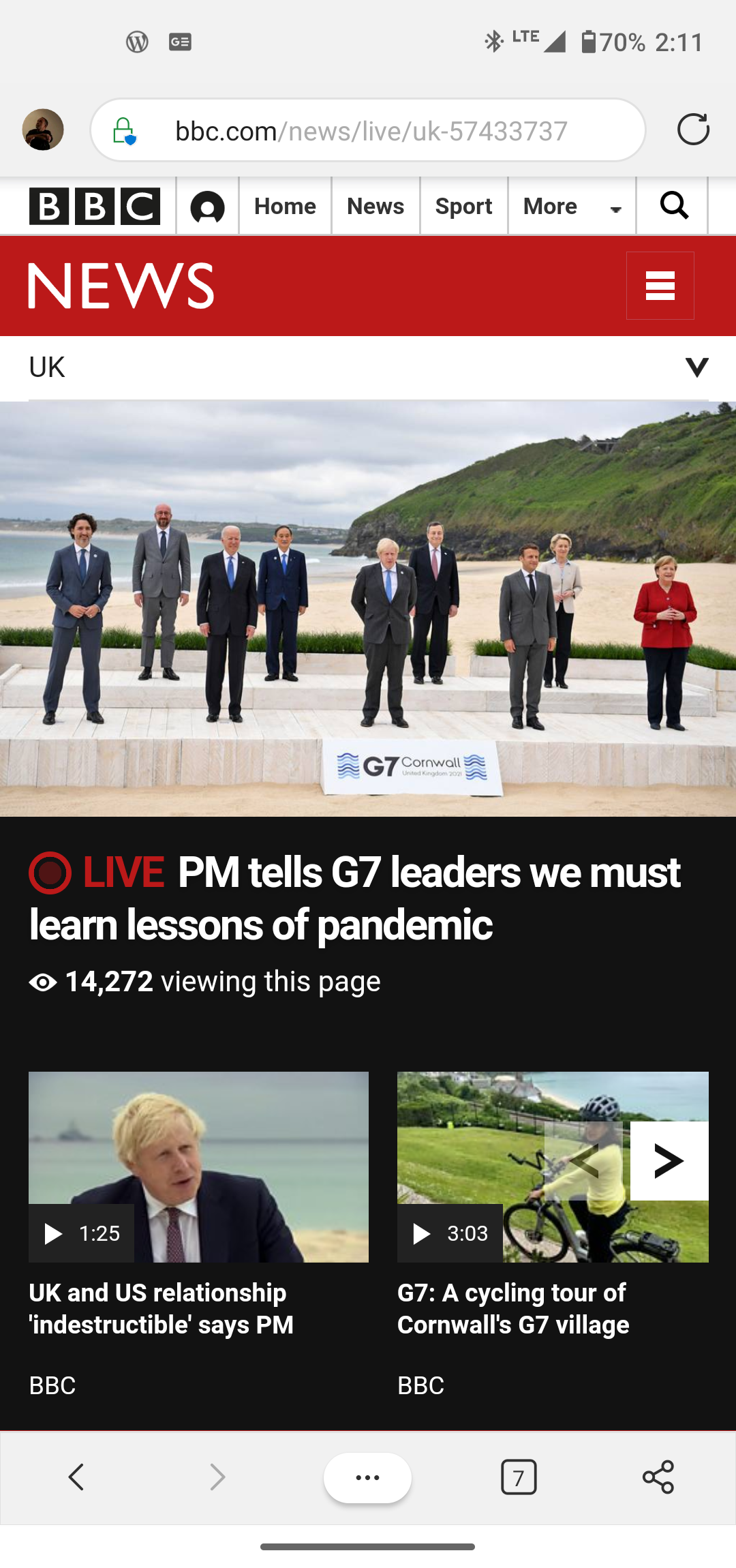This screenshot has height=1568, width=736.
Task: Open the BBC homepage logo link
Action: point(95,206)
